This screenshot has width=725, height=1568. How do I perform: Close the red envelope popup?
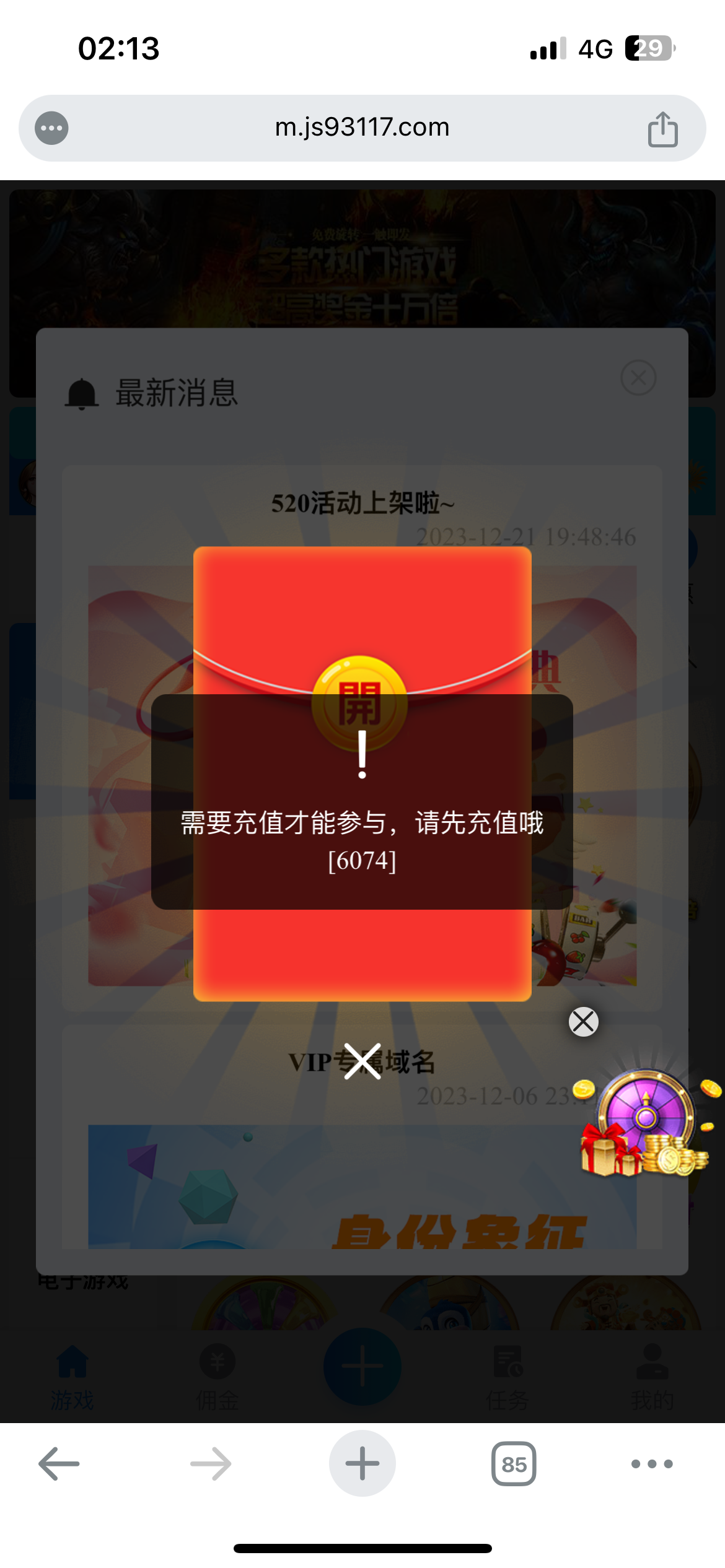point(362,1061)
